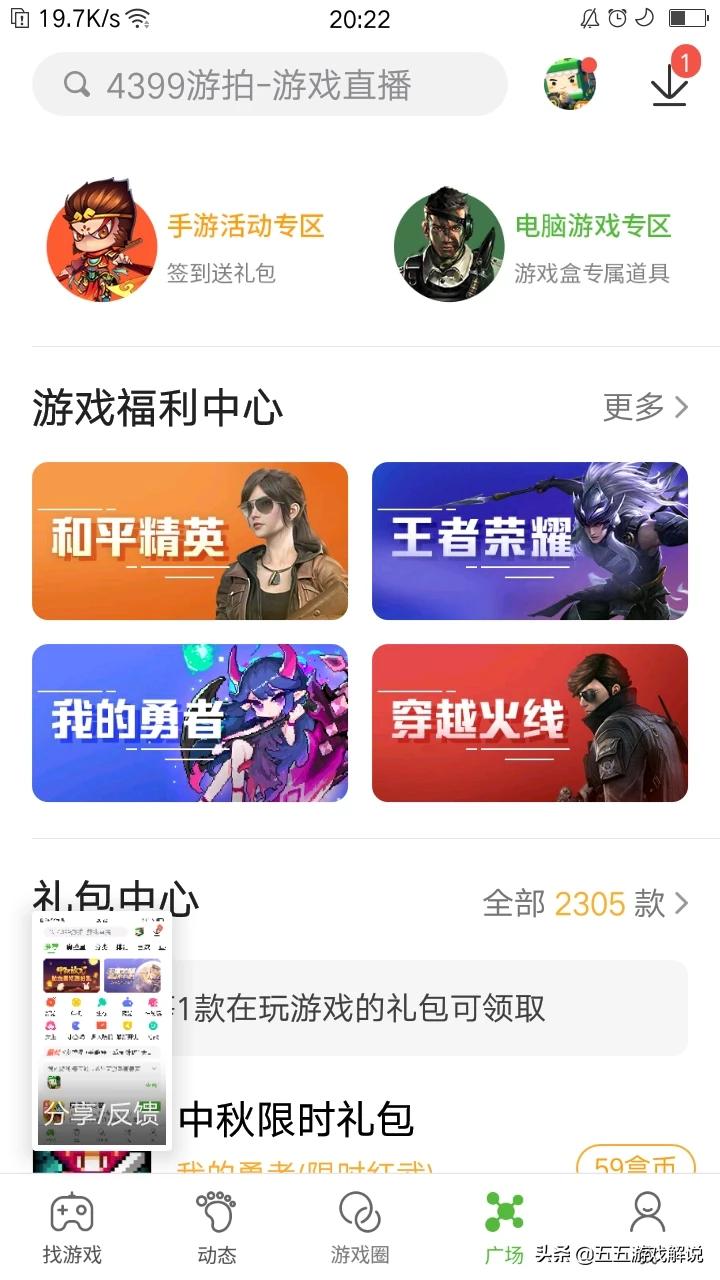Open the user avatar profile
The width and height of the screenshot is (720, 1280).
[x=570, y=84]
